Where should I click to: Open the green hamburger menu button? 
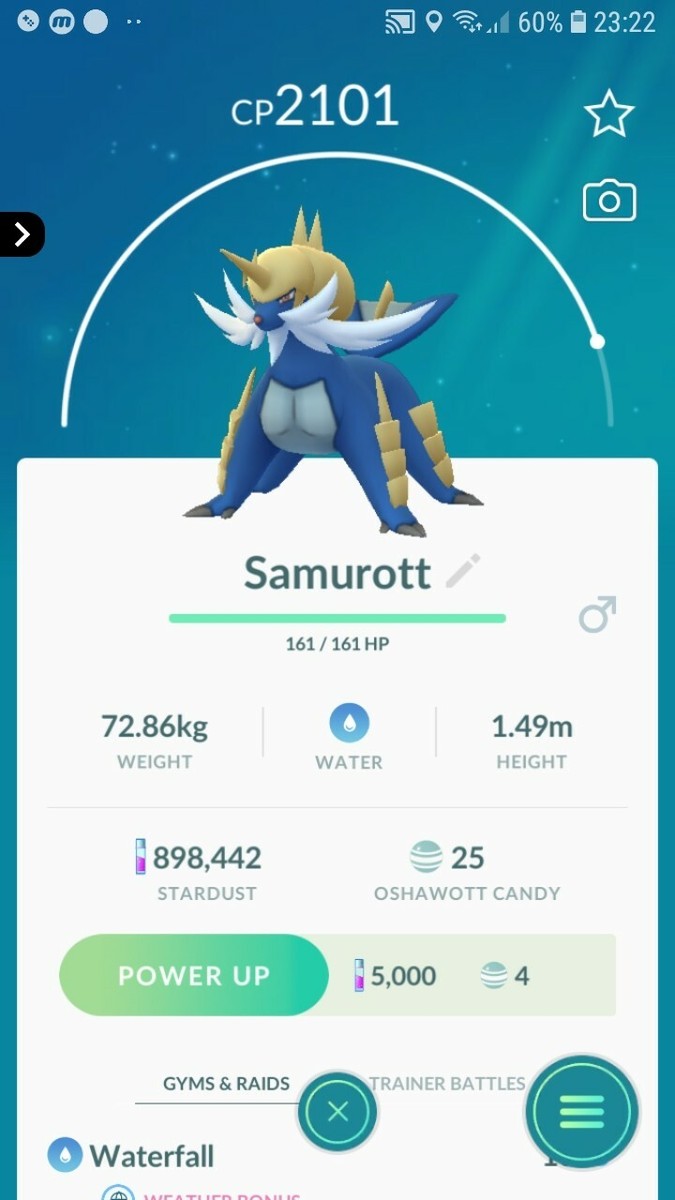(x=582, y=1111)
